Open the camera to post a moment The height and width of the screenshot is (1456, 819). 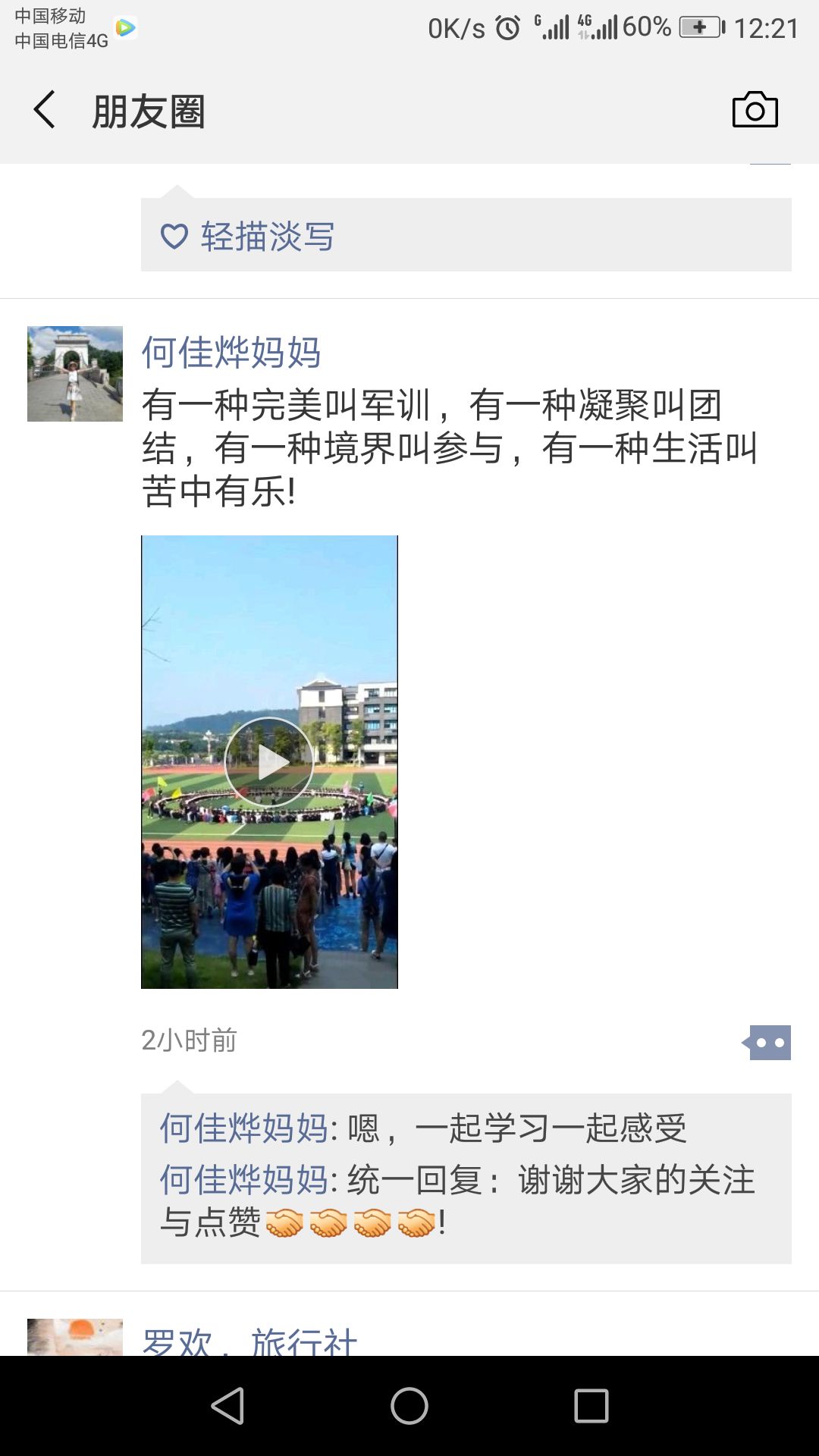pos(755,111)
